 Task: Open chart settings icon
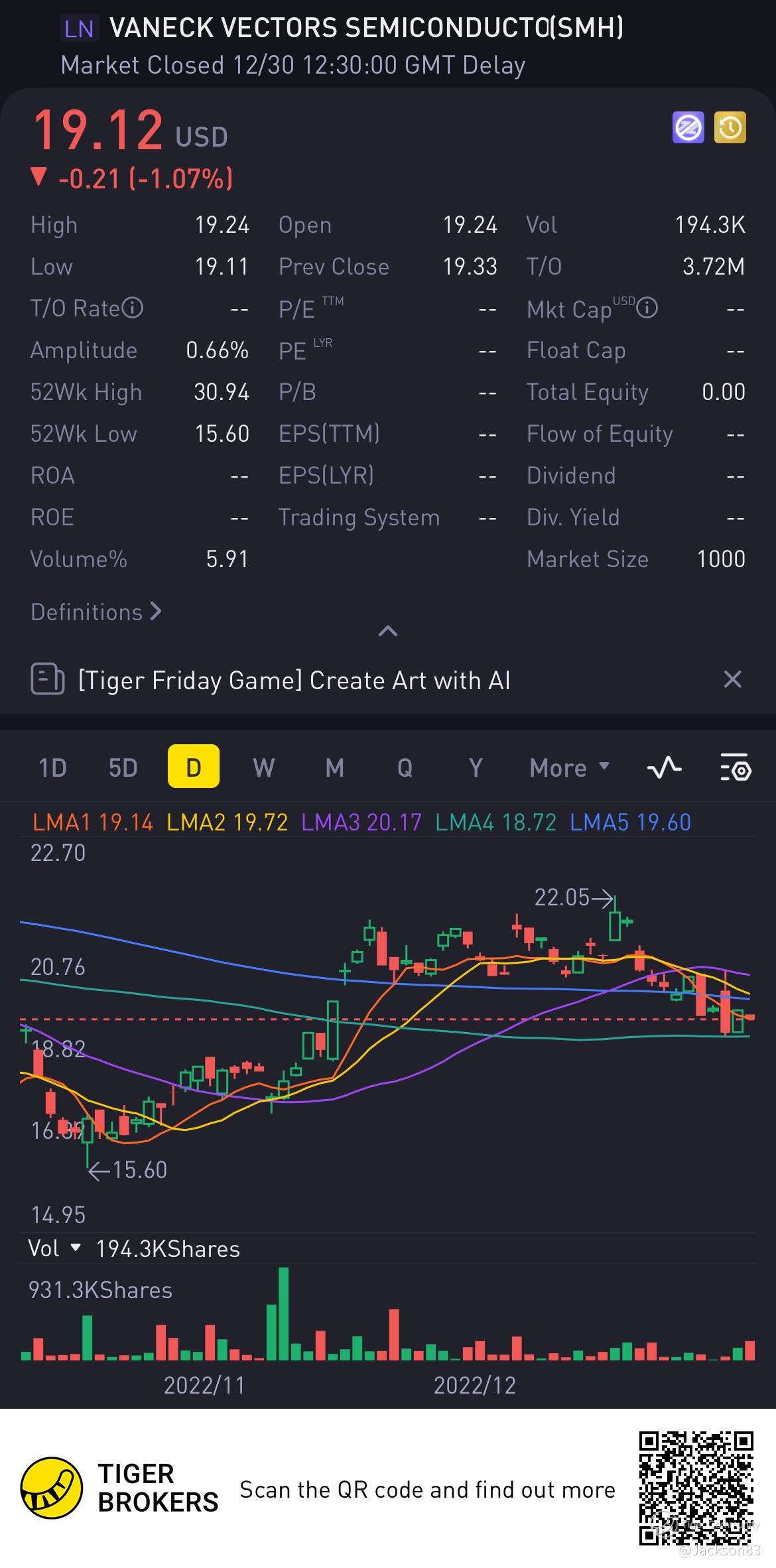735,768
